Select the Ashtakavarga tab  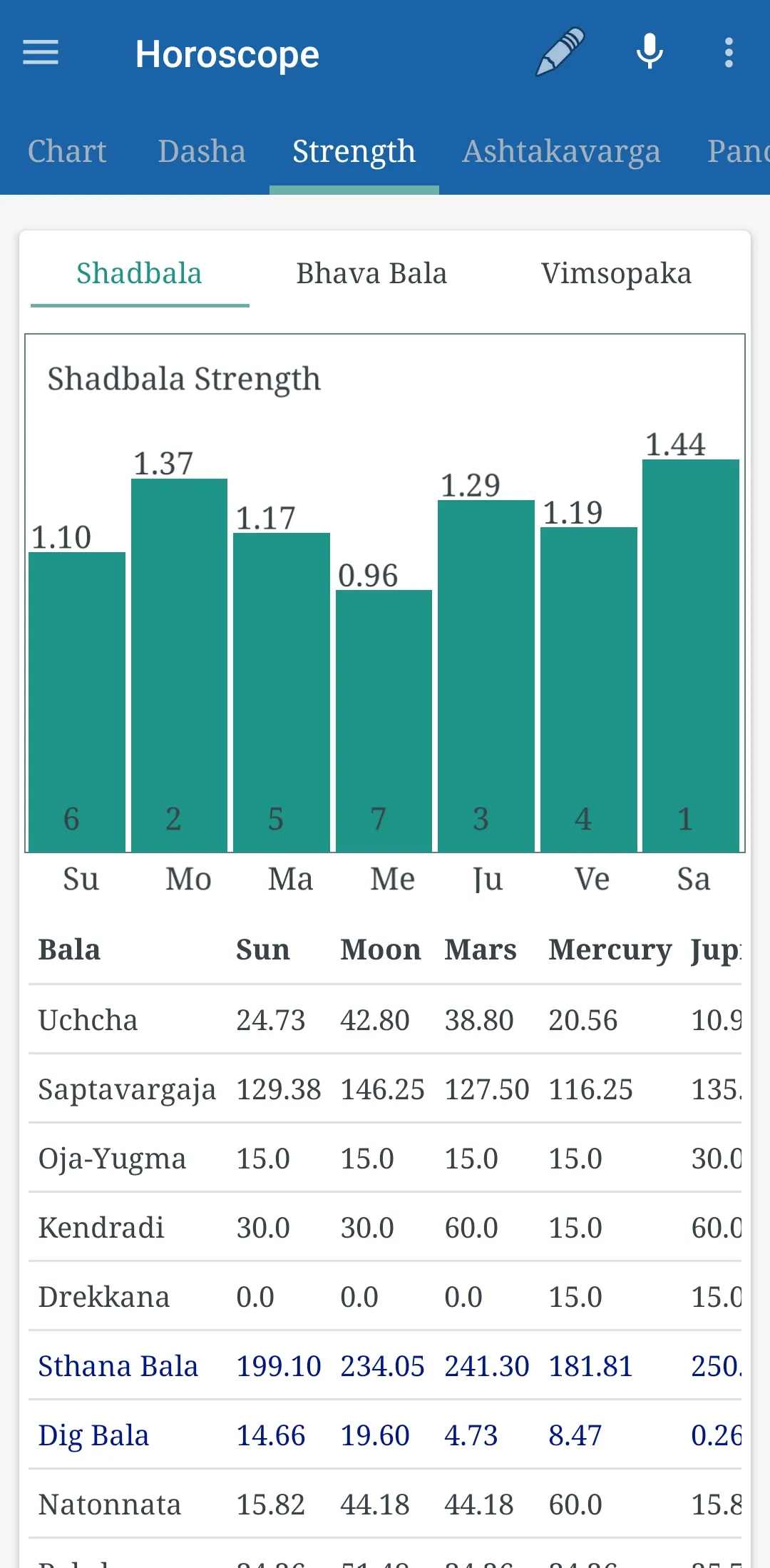coord(563,151)
